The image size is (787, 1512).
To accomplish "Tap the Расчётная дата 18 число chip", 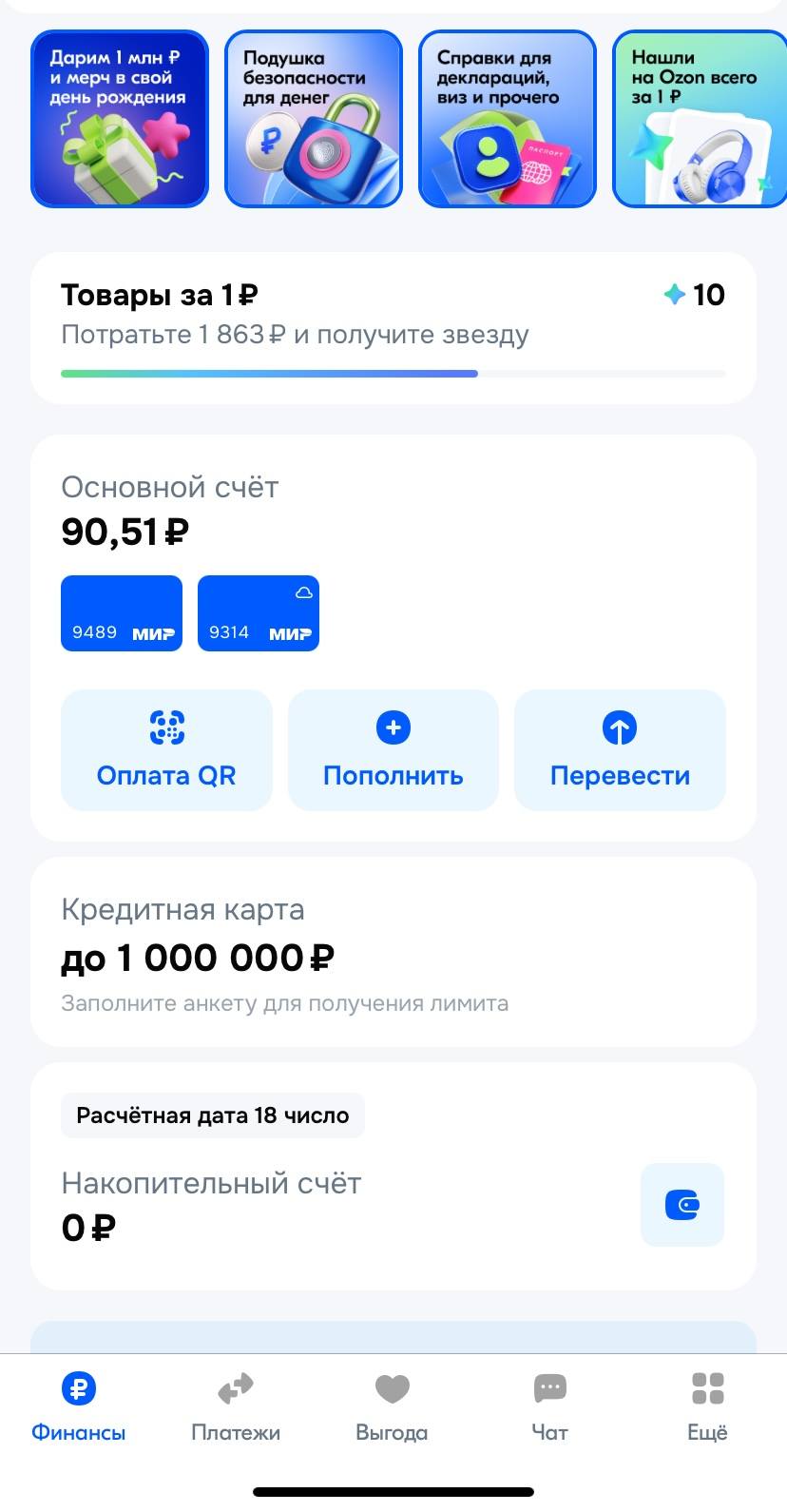I will click(x=211, y=1114).
